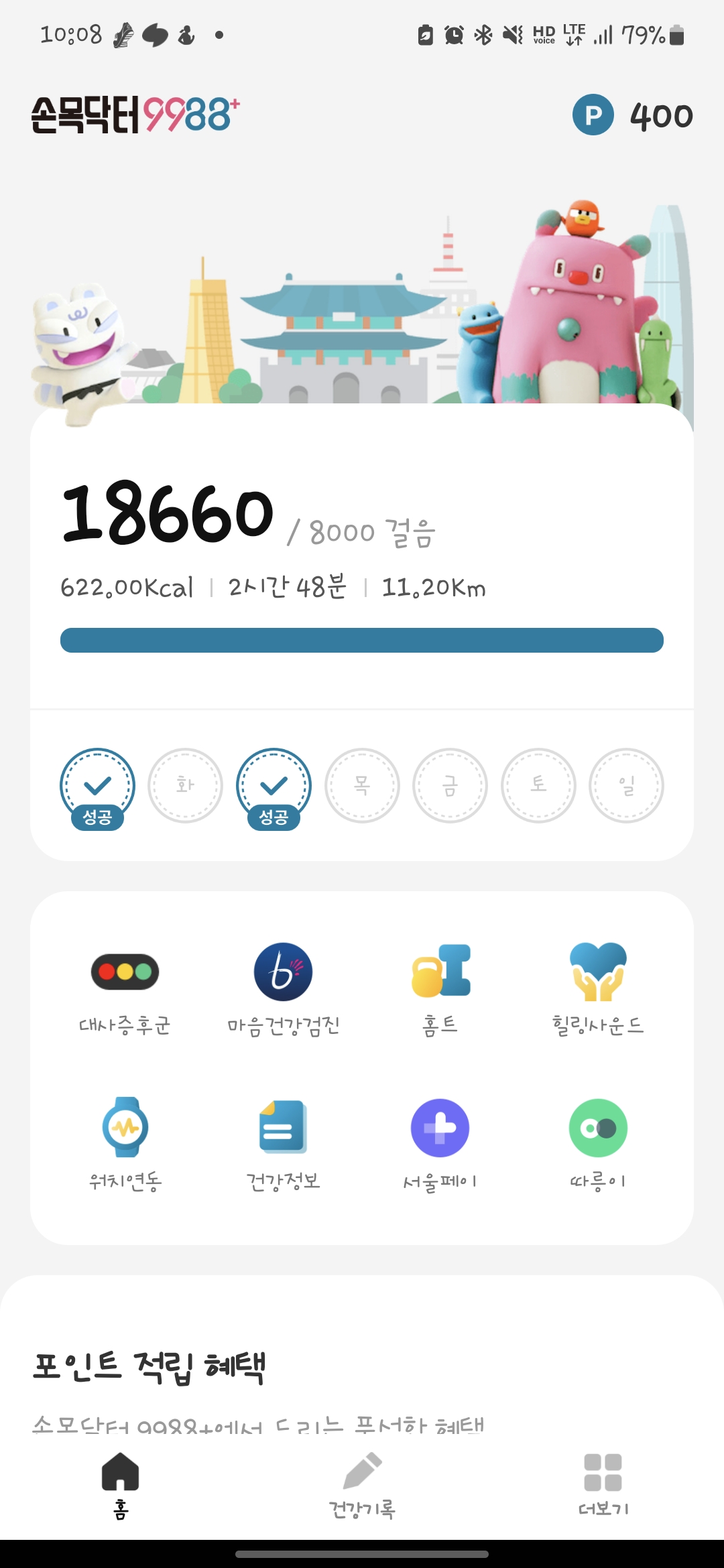This screenshot has height=1568, width=724.
Task: Open the 400 points balance
Action: tap(633, 115)
